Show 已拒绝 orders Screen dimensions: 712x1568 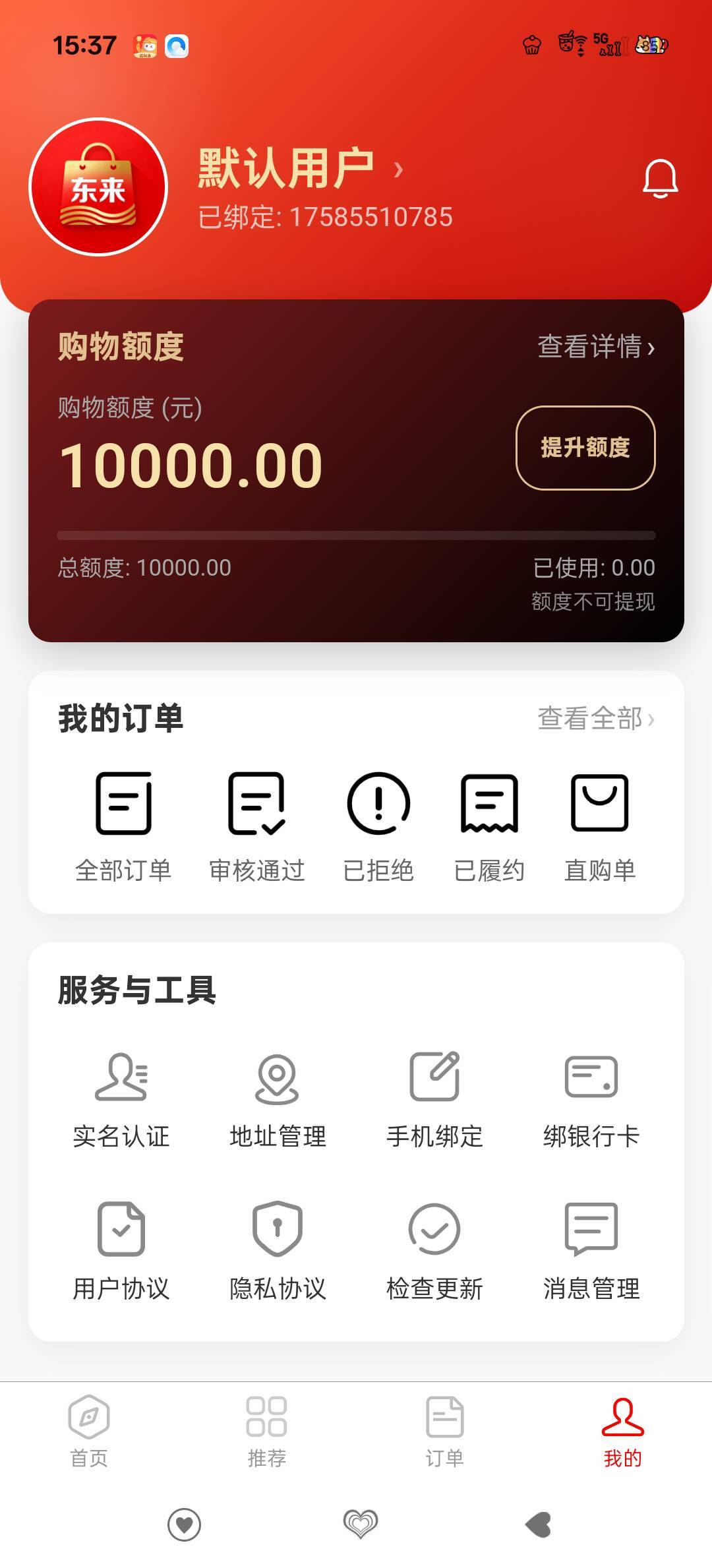point(378,827)
